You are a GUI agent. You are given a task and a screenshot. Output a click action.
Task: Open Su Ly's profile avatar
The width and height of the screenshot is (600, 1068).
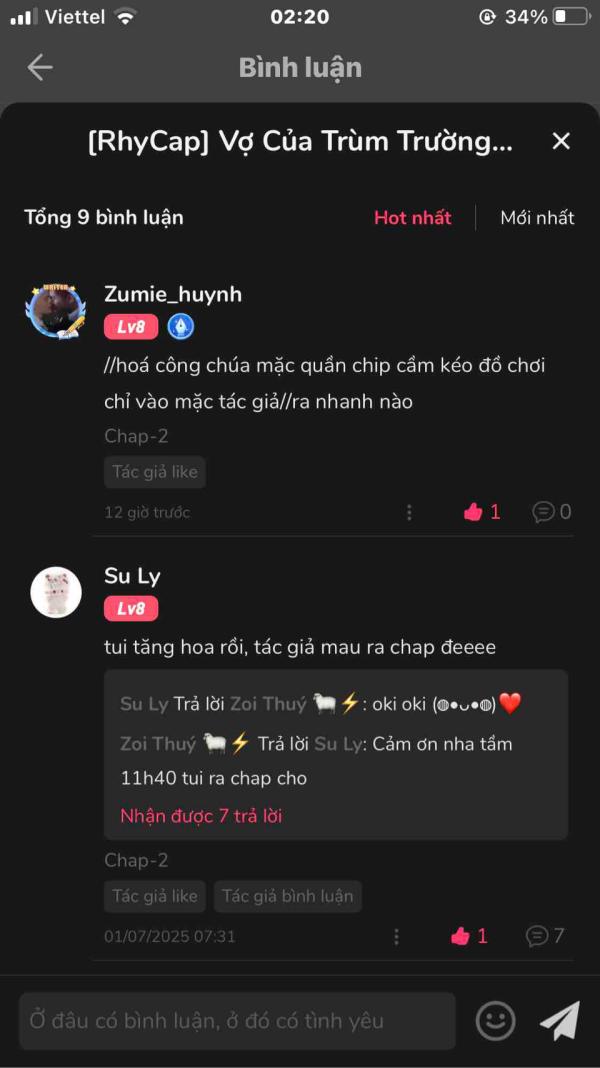[55, 592]
